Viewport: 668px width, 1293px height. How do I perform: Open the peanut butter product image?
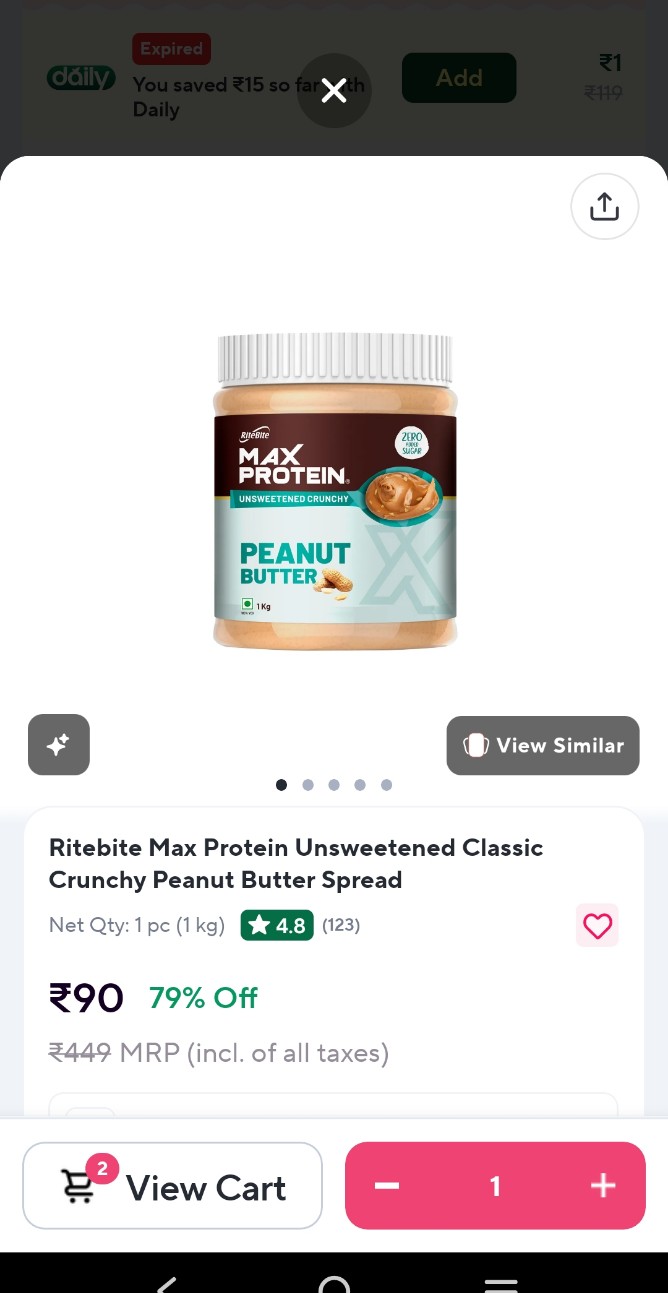(335, 490)
